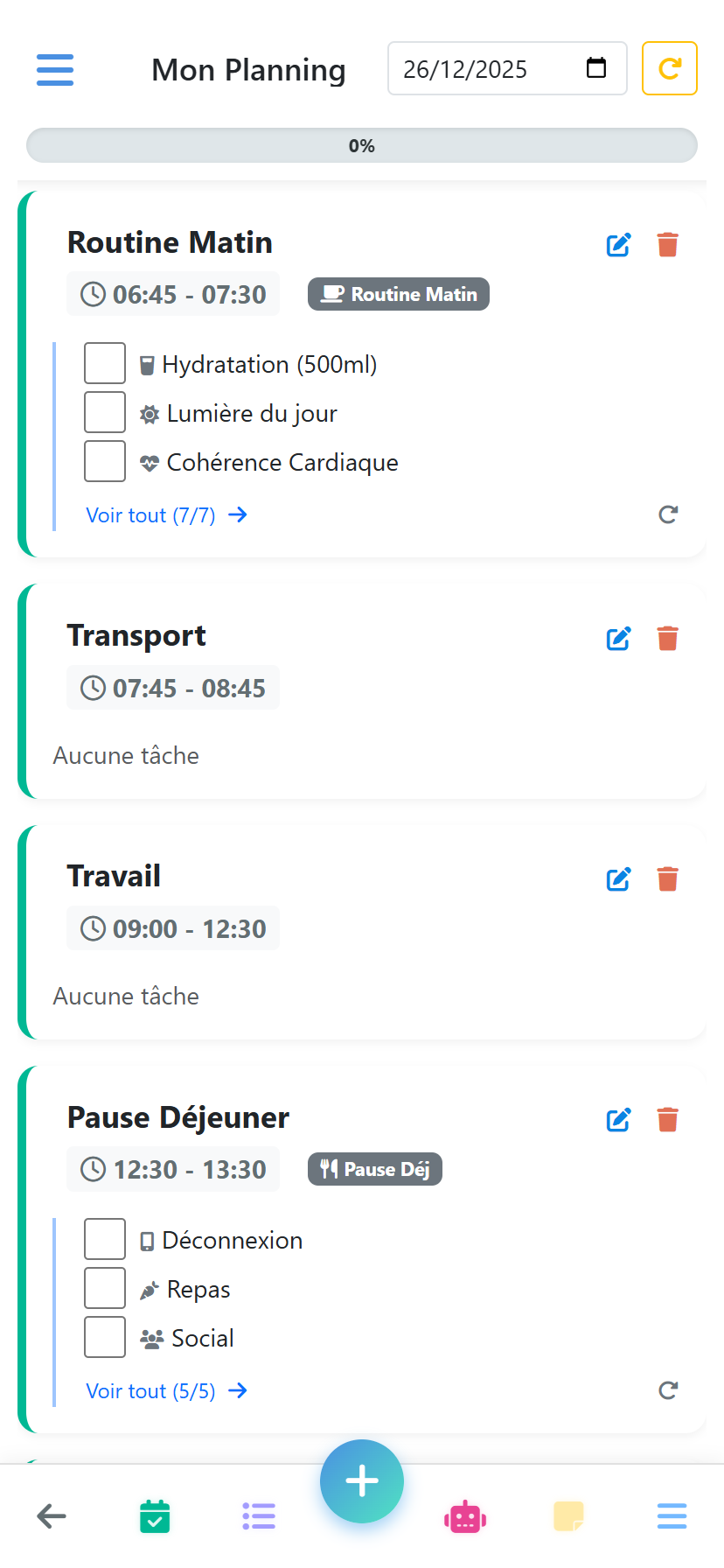
Task: Open the date picker calendar
Action: click(597, 68)
